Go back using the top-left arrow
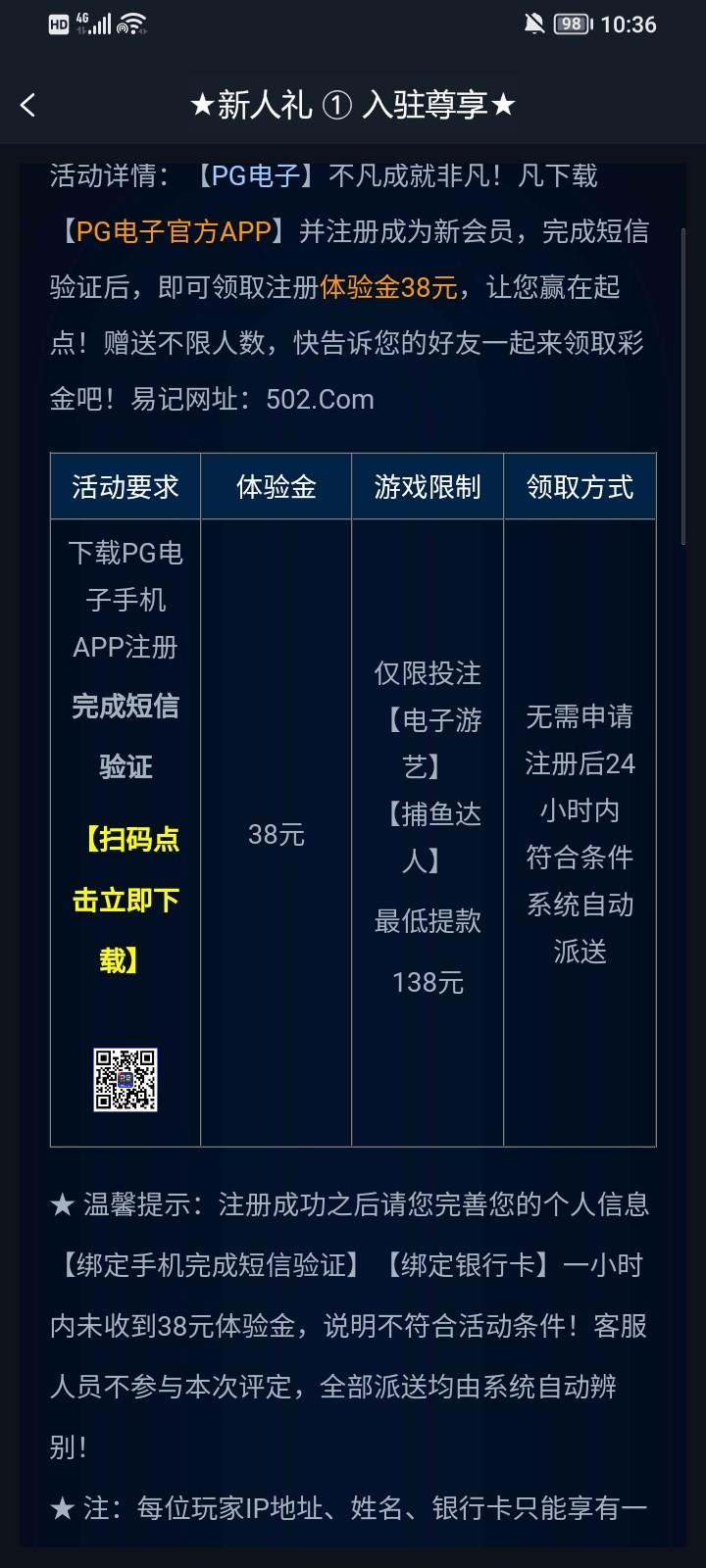Viewport: 706px width, 1568px height. [28, 105]
